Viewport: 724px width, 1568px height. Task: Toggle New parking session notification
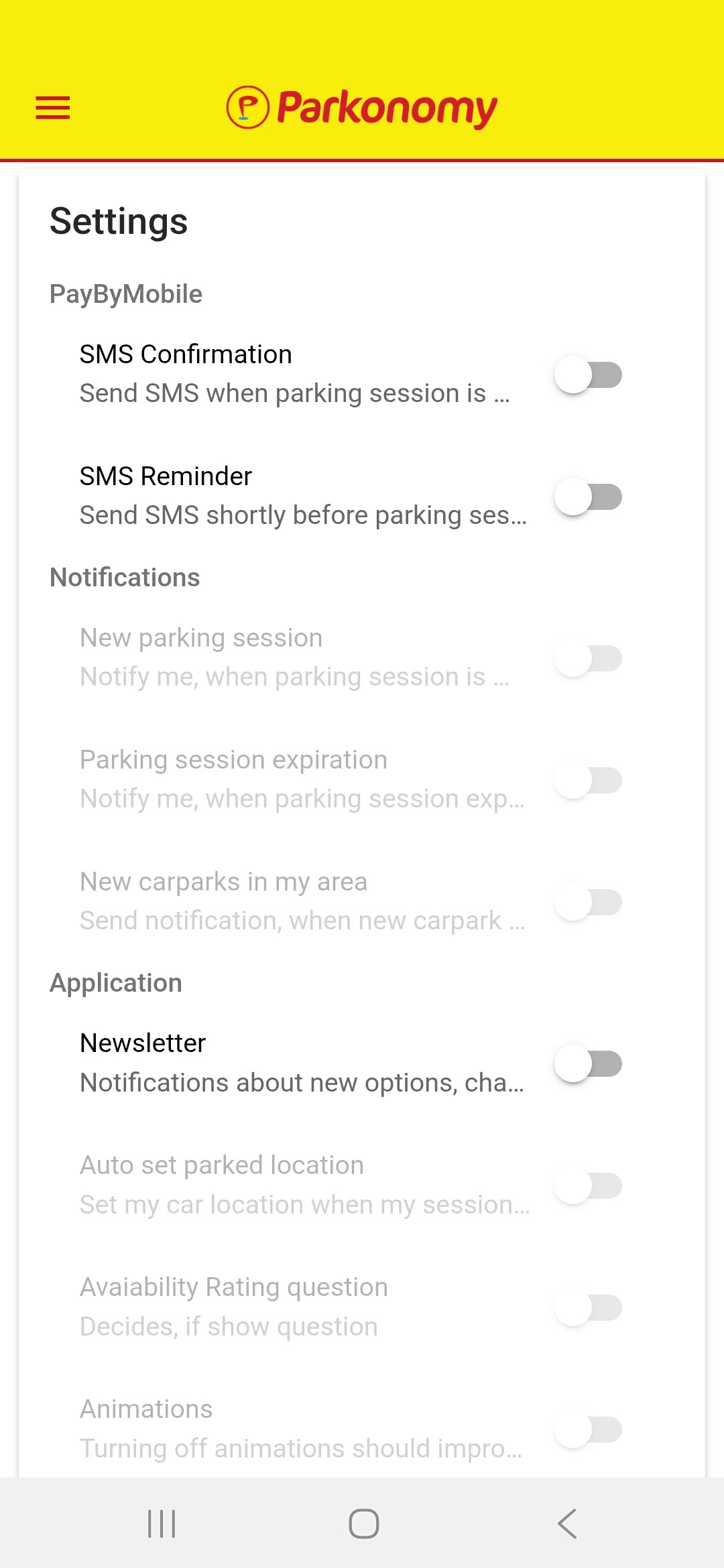pos(588,659)
